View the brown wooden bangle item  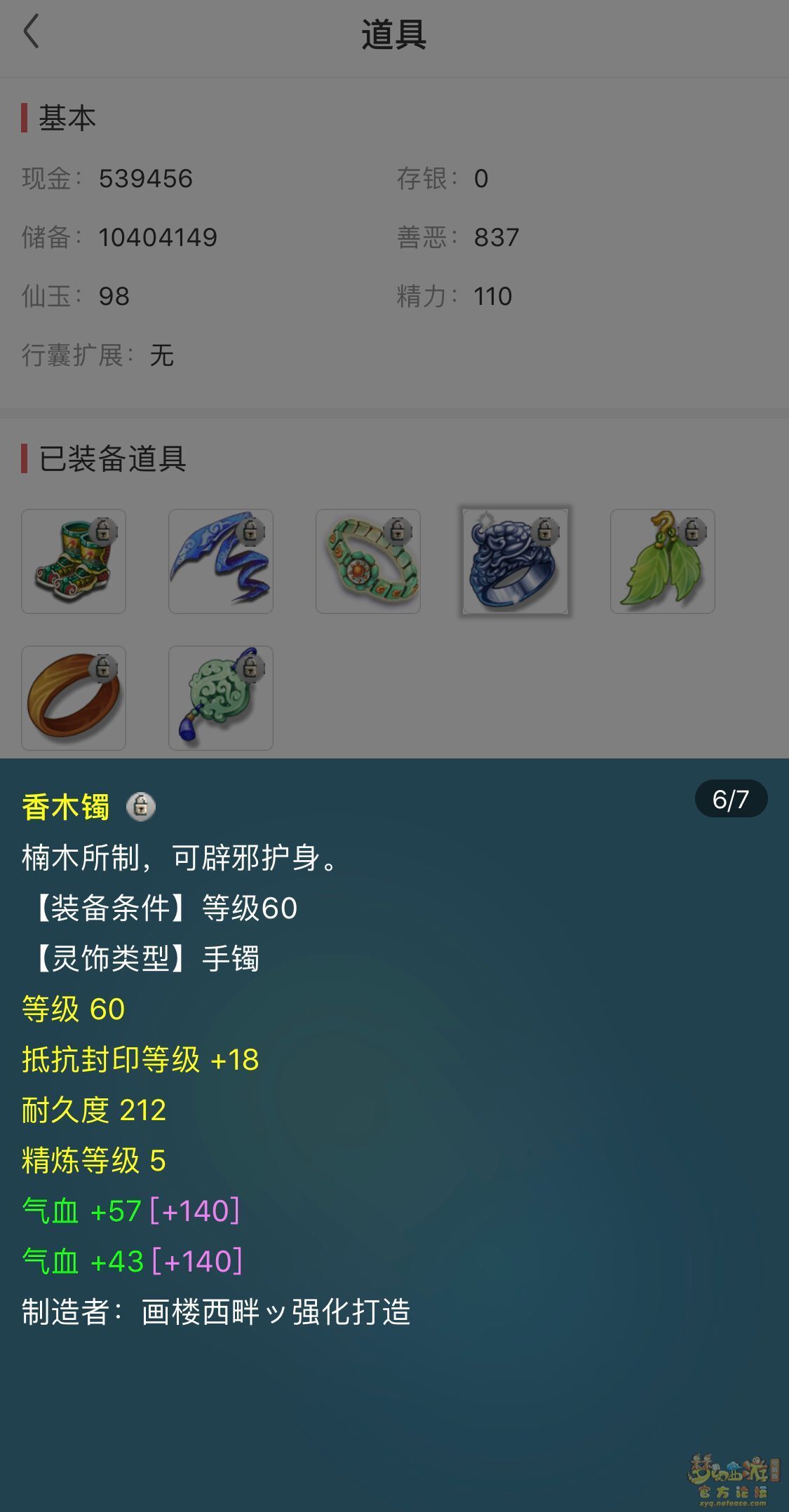point(74,698)
